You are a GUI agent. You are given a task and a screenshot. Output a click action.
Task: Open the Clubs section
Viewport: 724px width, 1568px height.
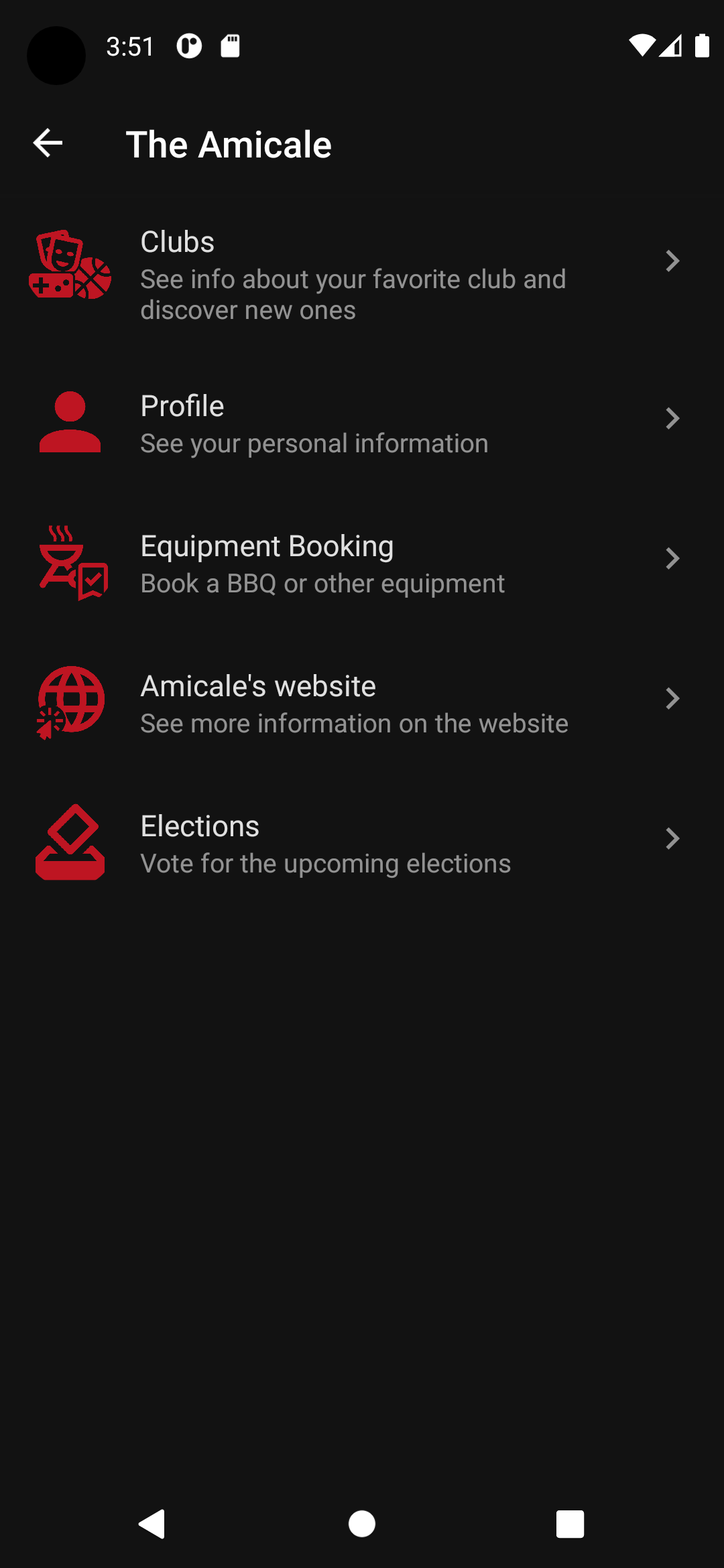[x=362, y=274]
